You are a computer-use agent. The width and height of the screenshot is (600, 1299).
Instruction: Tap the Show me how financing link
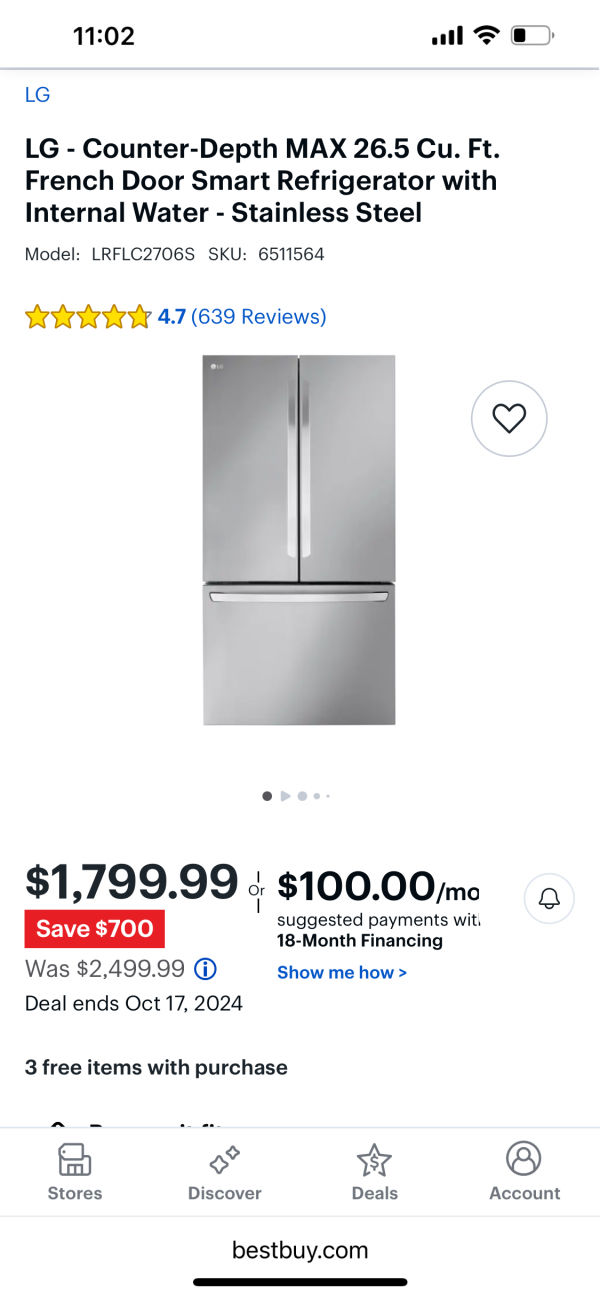[342, 972]
